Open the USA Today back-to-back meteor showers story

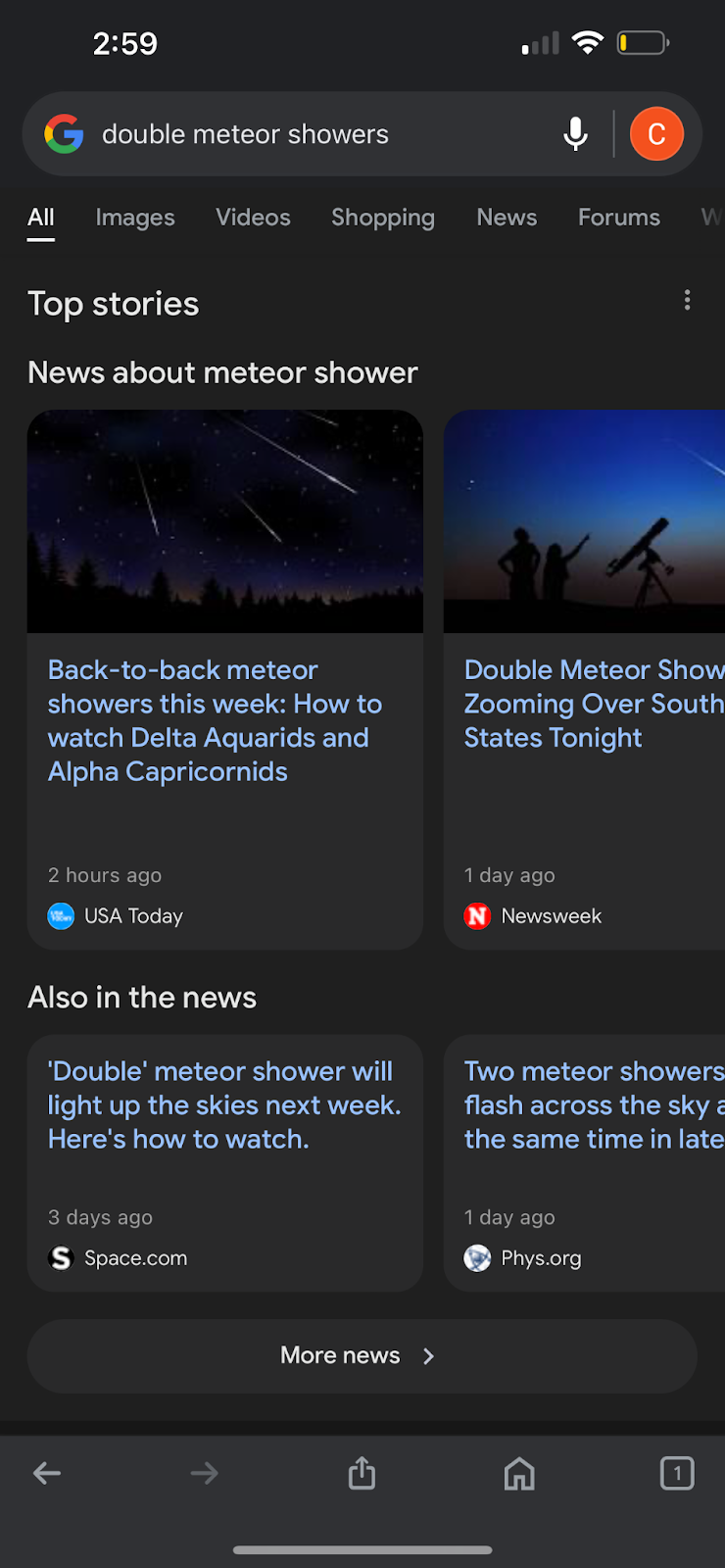(x=216, y=720)
